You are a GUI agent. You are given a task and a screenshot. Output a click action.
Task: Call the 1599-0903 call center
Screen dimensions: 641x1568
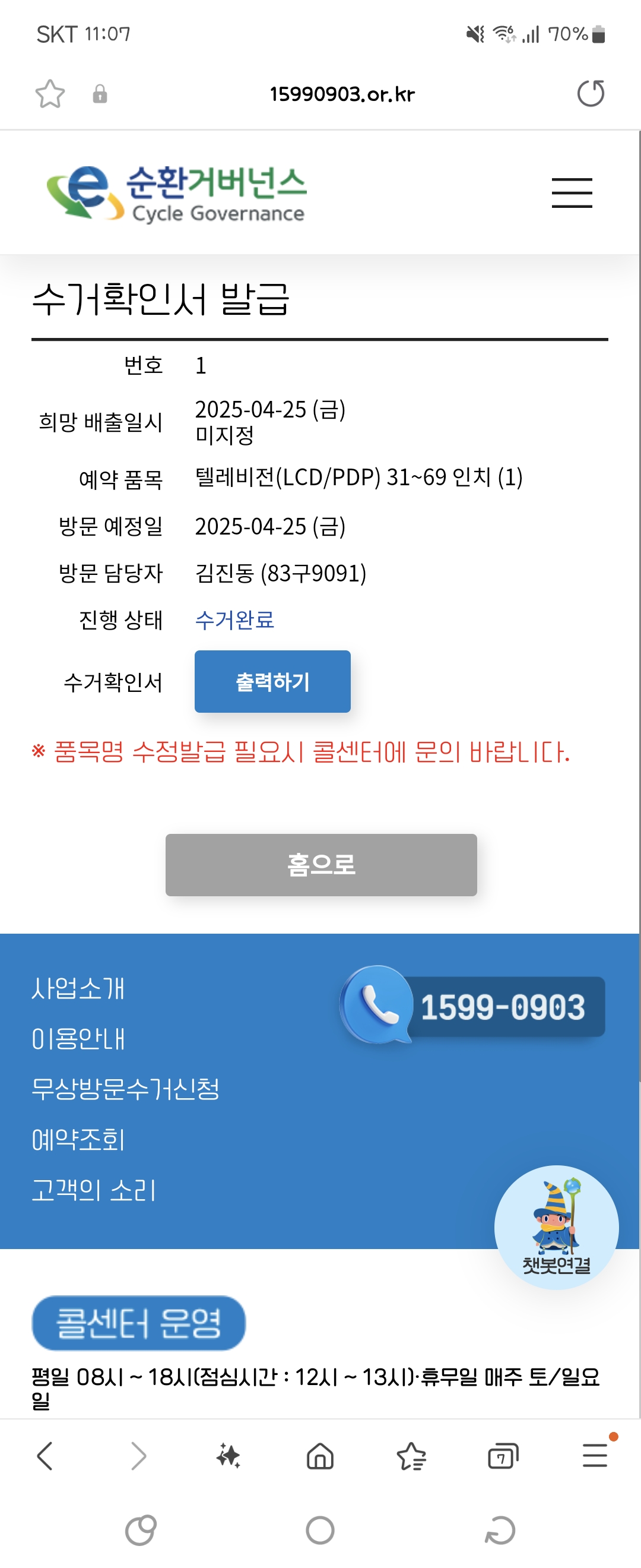(473, 1006)
